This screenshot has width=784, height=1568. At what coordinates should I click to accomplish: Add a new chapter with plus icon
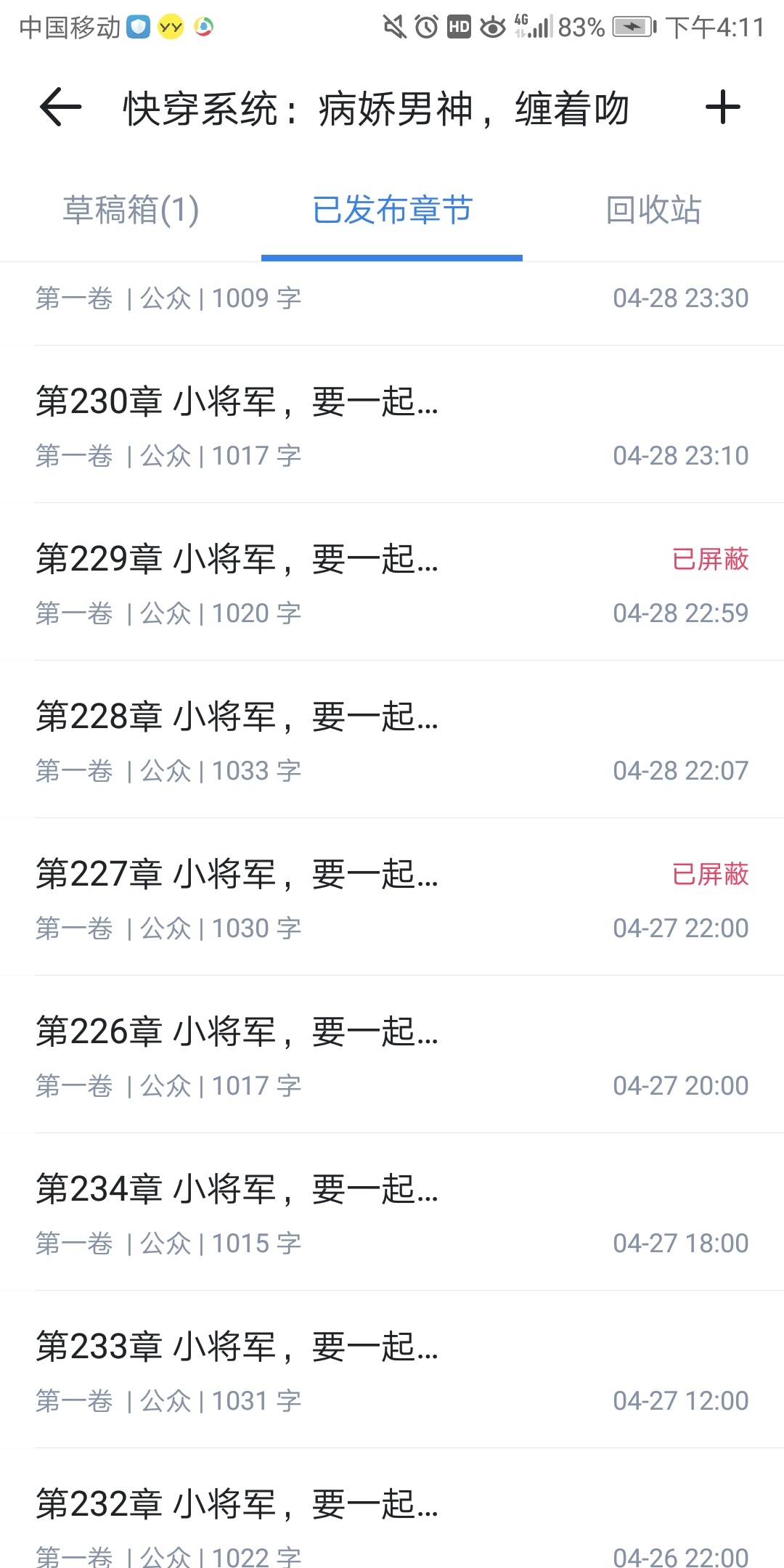click(x=722, y=107)
